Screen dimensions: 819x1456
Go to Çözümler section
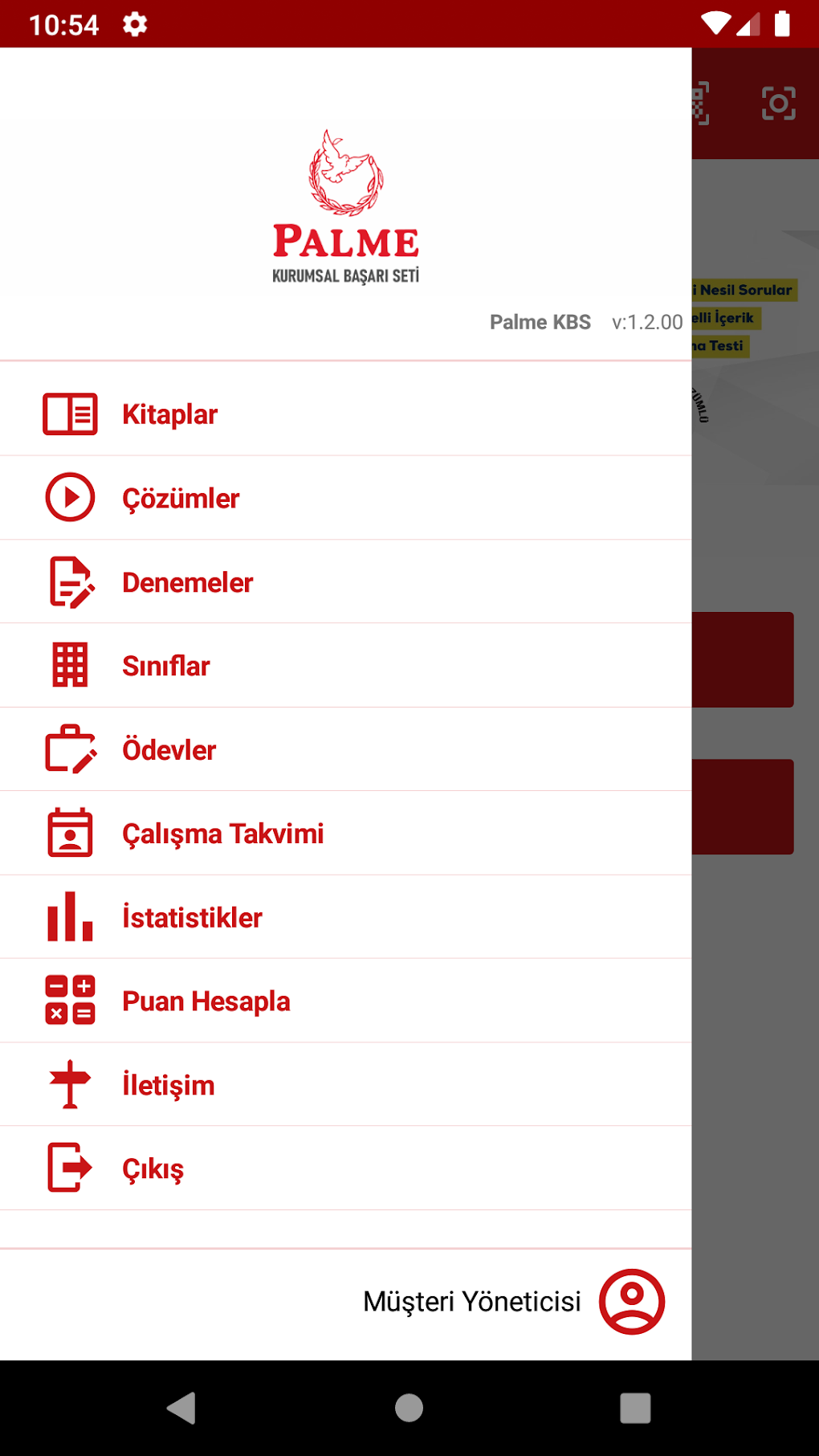point(181,498)
